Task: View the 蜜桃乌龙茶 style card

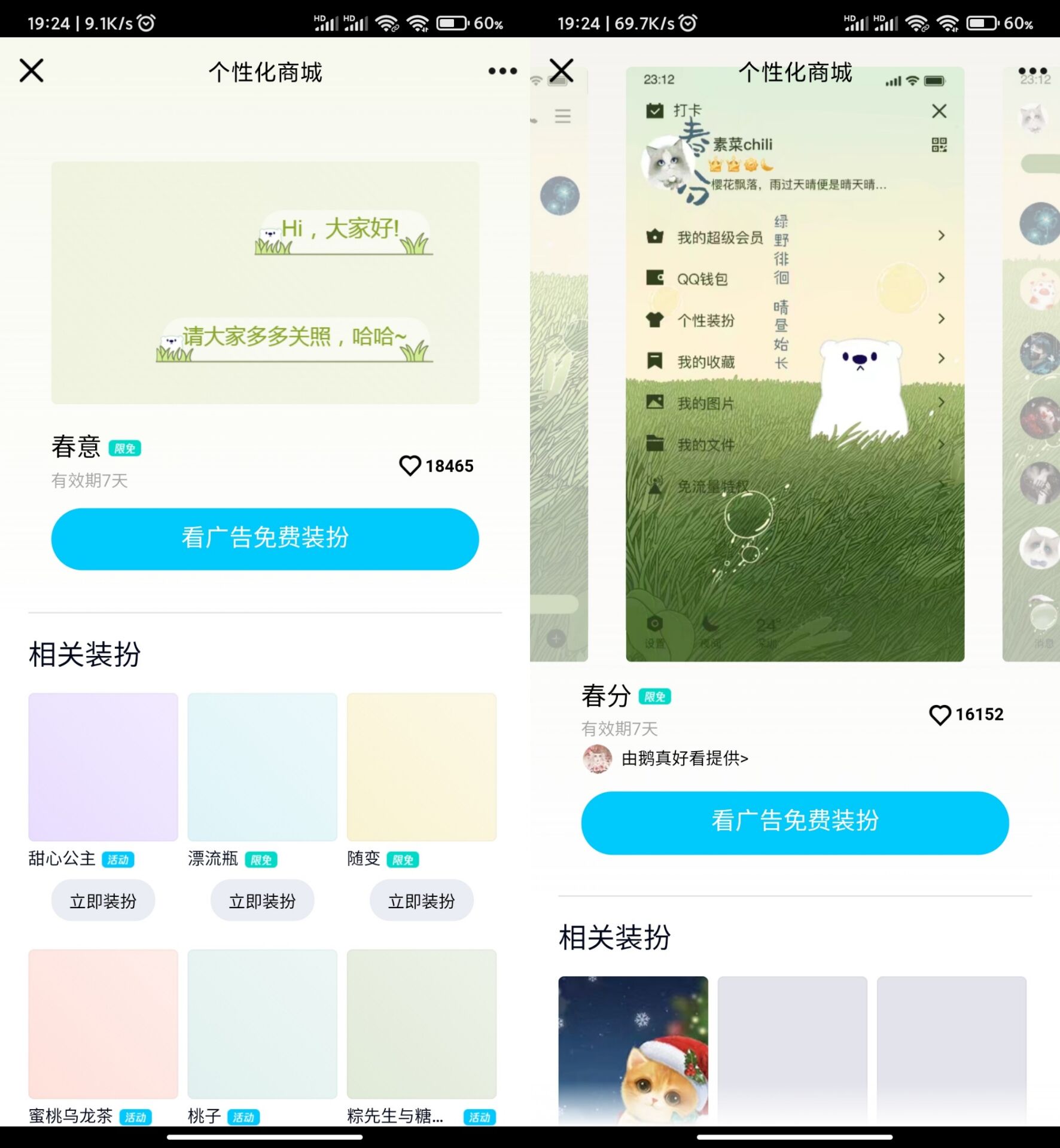Action: 103,1024
